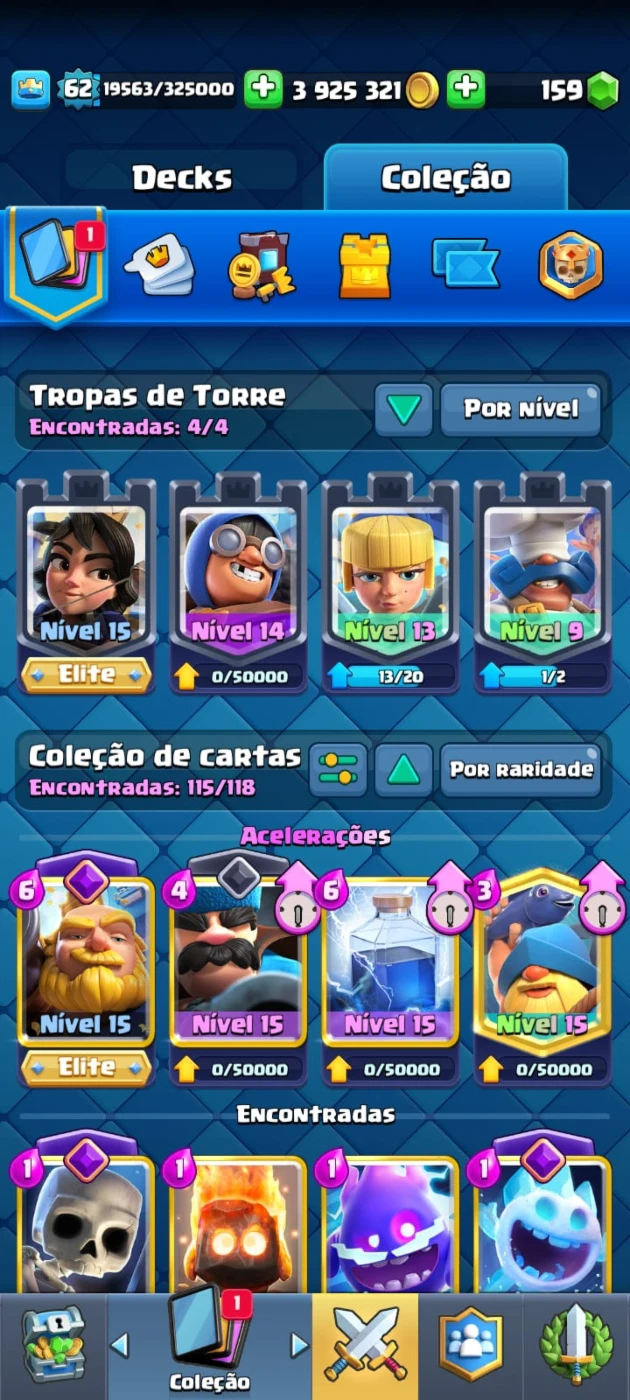
Task: Open the card collection filter sliders
Action: coord(338,769)
